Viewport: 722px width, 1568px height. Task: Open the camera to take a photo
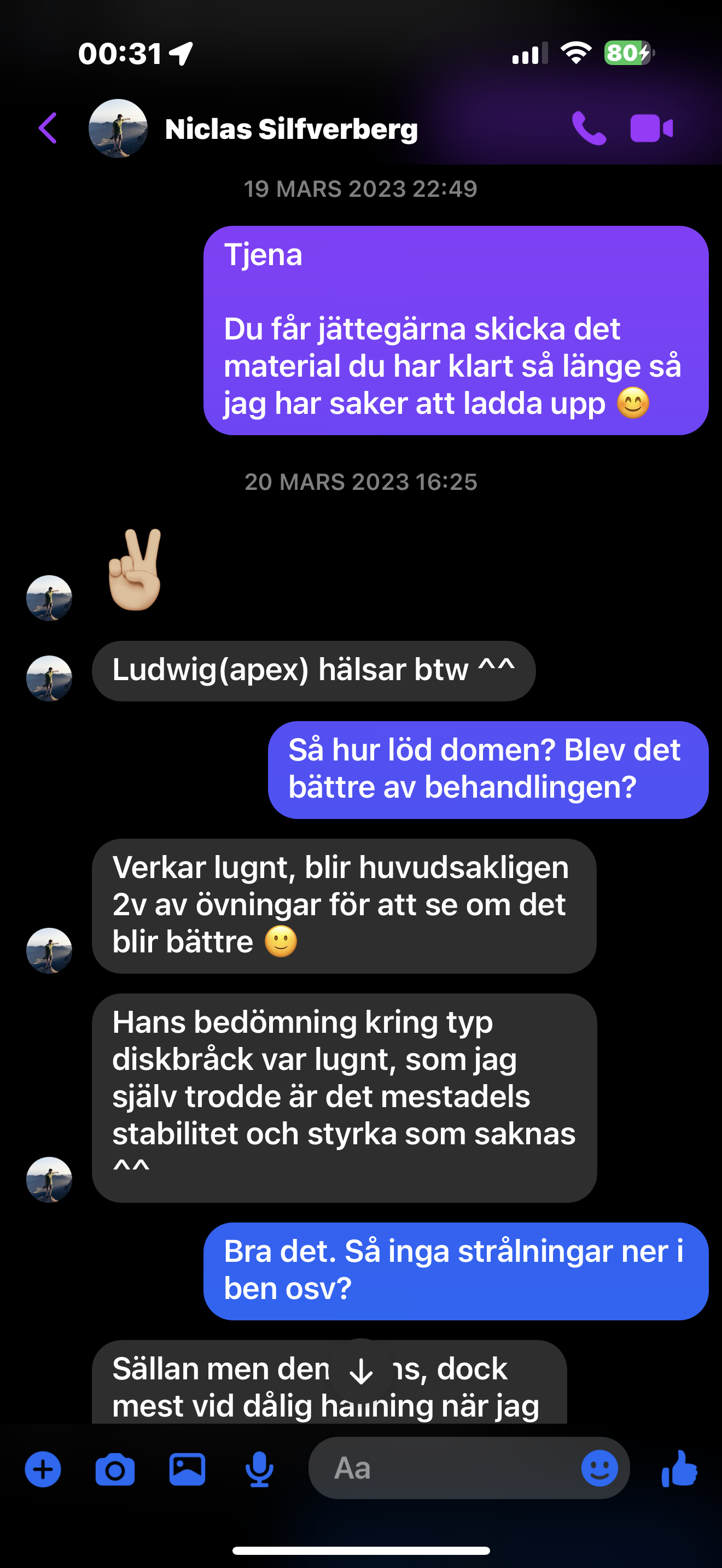[x=115, y=1470]
